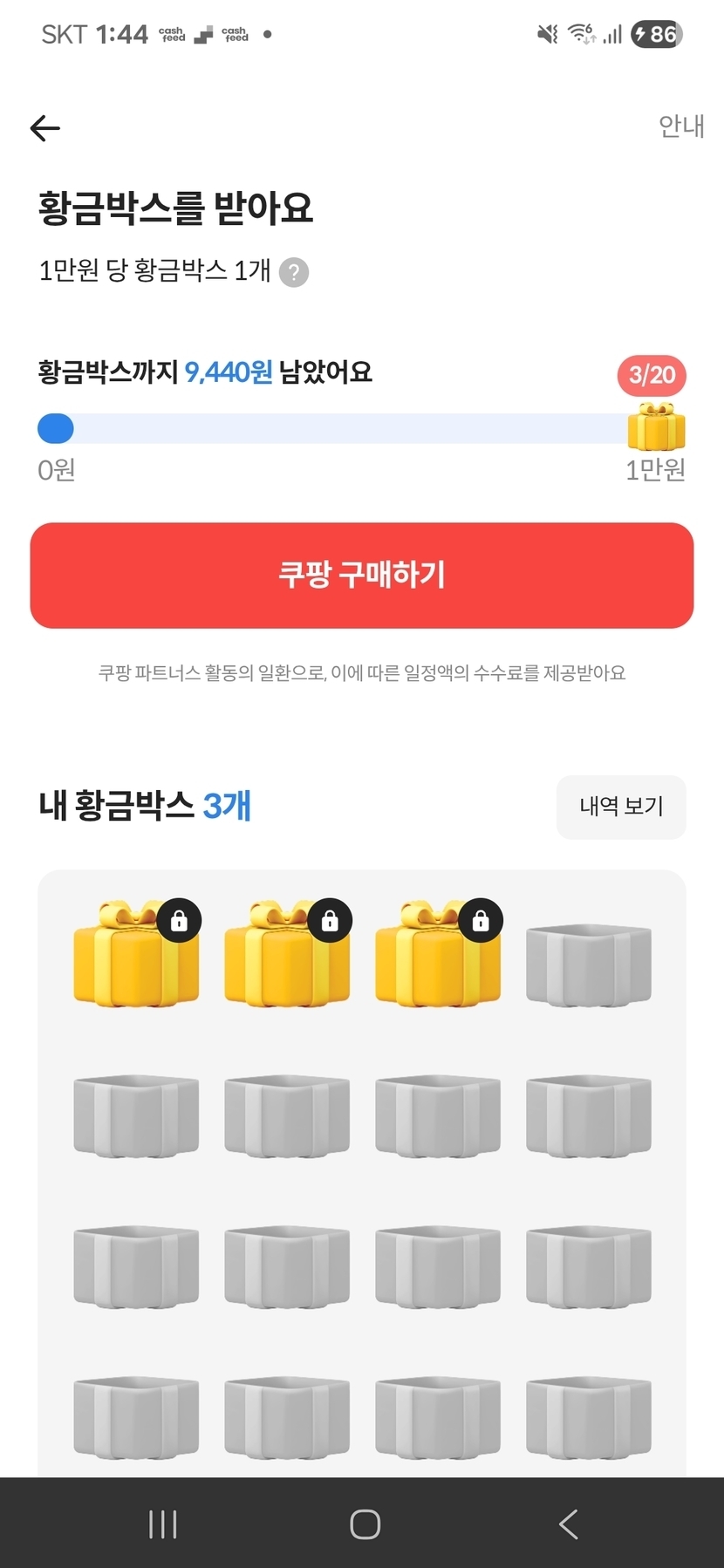The image size is (724, 1568).
Task: Go back using the top arrow
Action: pos(45,128)
